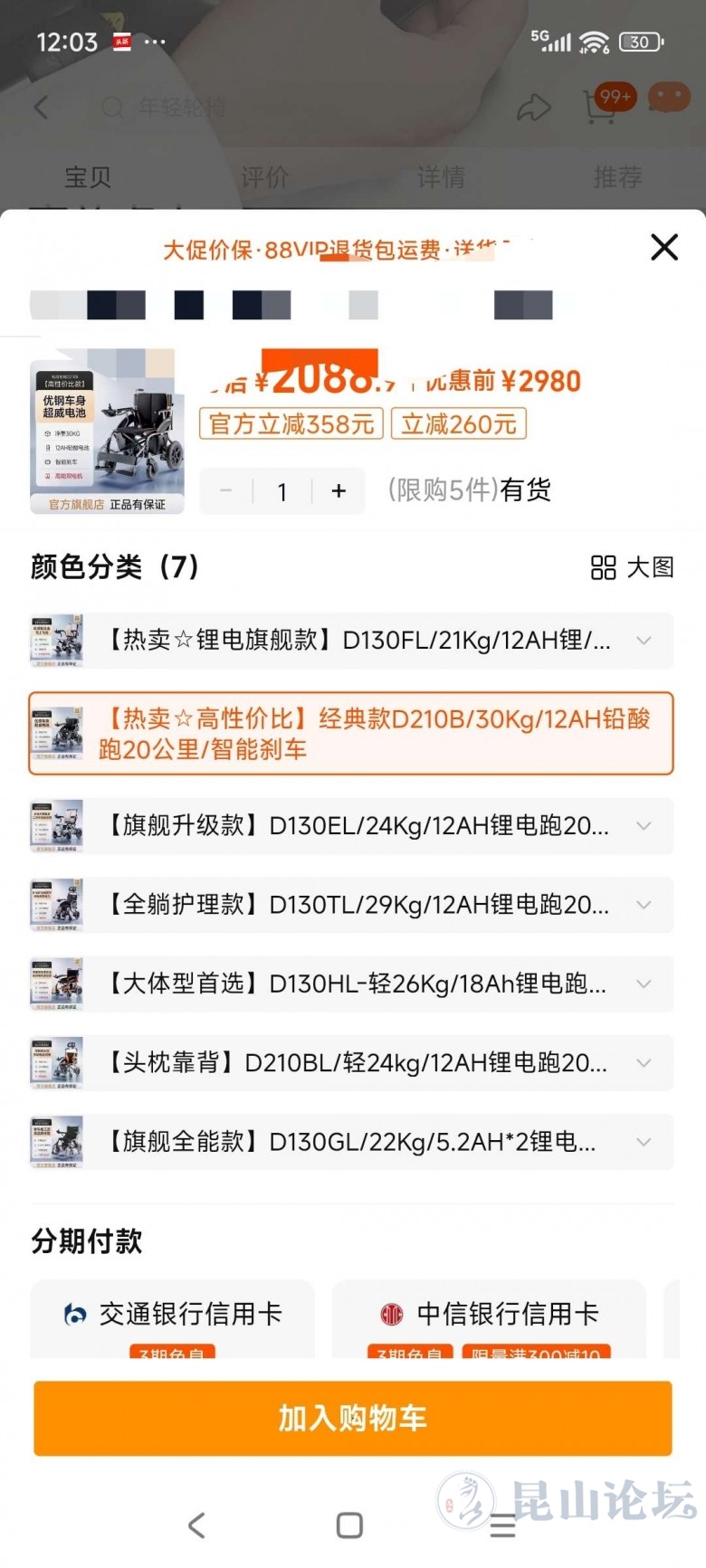Select the 经典款D210B 高性价比 option
Screen dimensions: 706x1568
(376, 734)
